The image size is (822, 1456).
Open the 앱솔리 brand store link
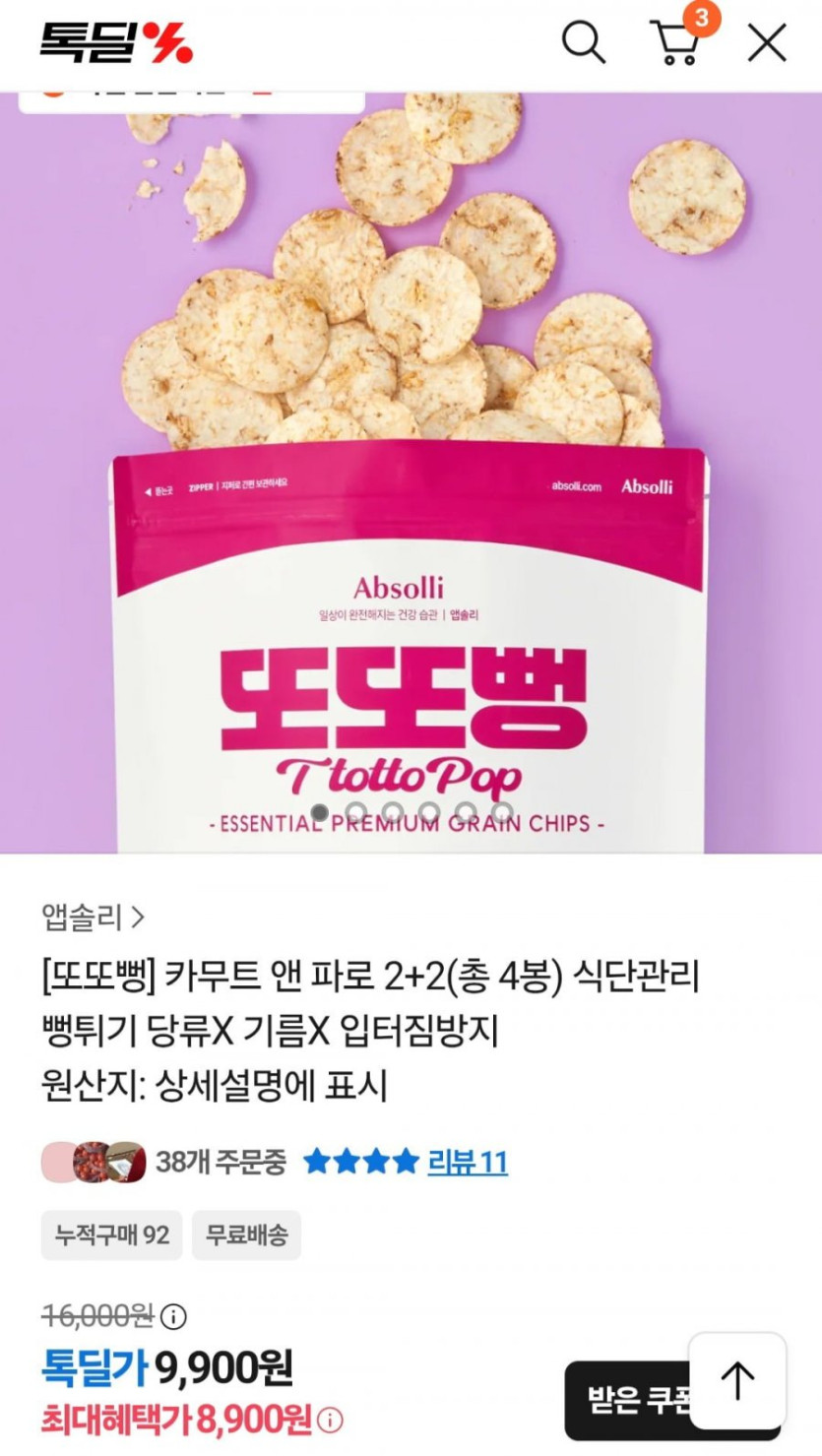point(93,918)
